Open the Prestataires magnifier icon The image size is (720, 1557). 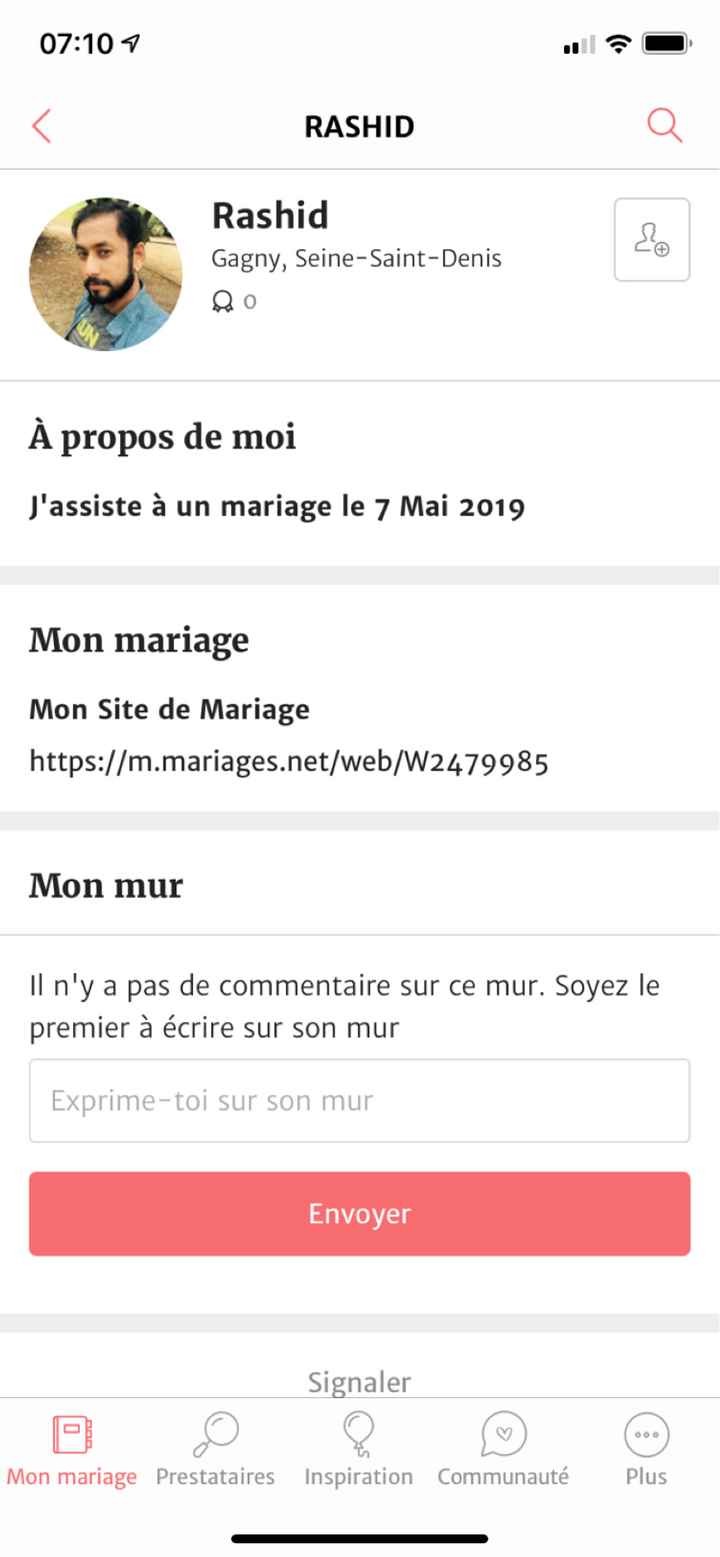215,1433
